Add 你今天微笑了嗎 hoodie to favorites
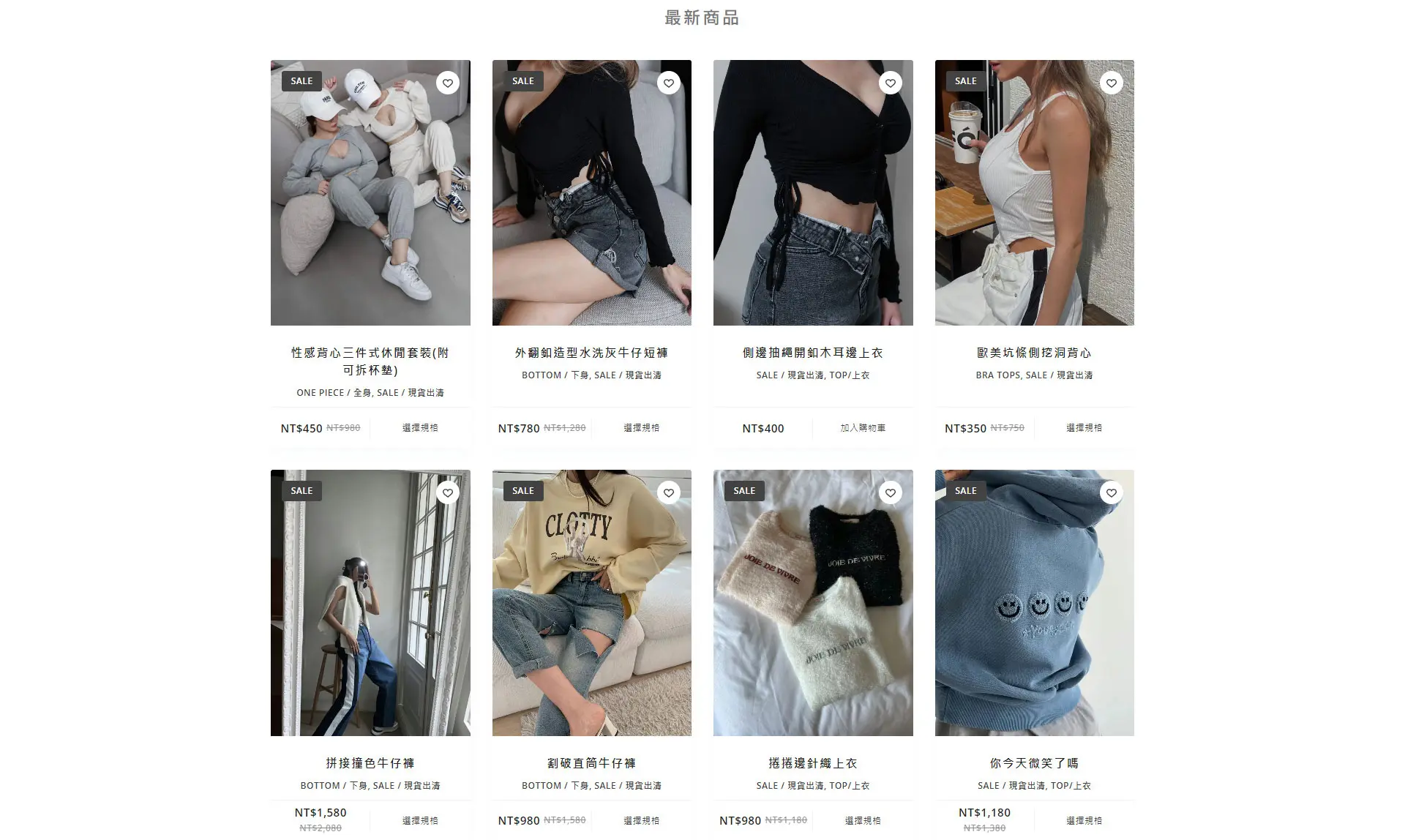Screen dimensions: 1405x840 pyautogui.click(x=1112, y=493)
